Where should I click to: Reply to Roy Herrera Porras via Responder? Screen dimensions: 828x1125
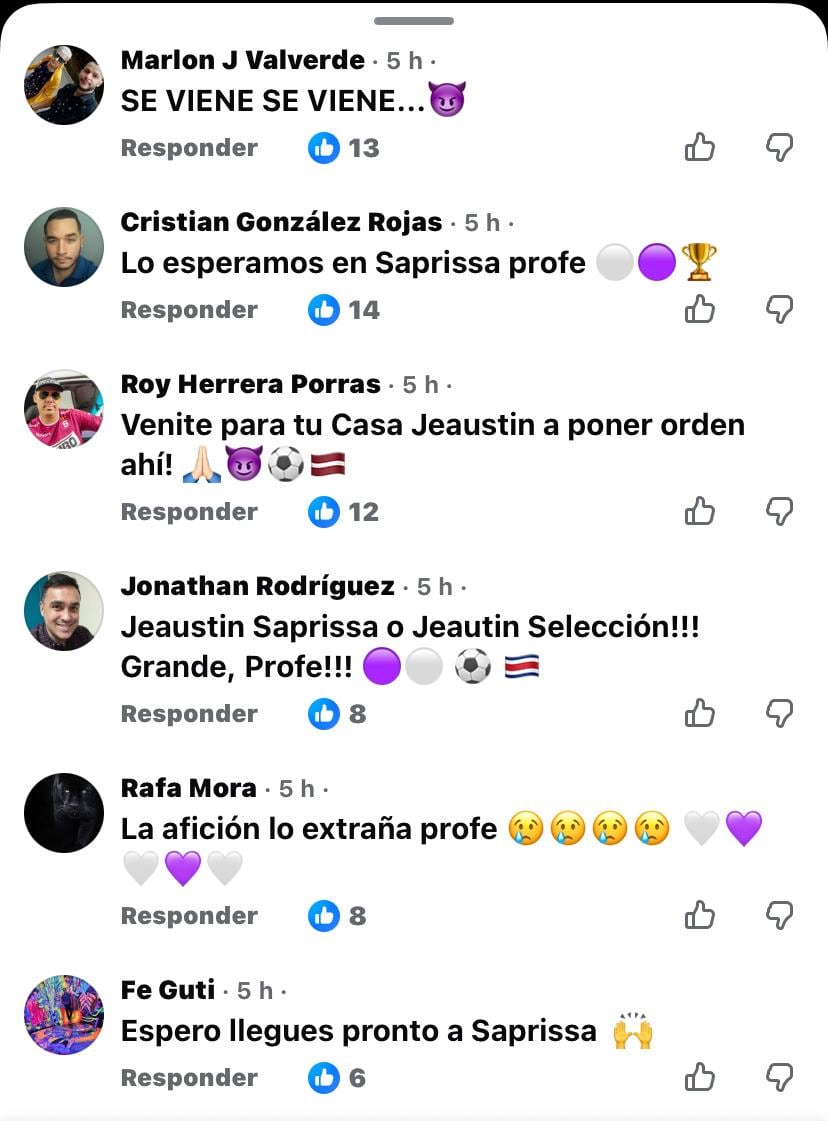188,511
